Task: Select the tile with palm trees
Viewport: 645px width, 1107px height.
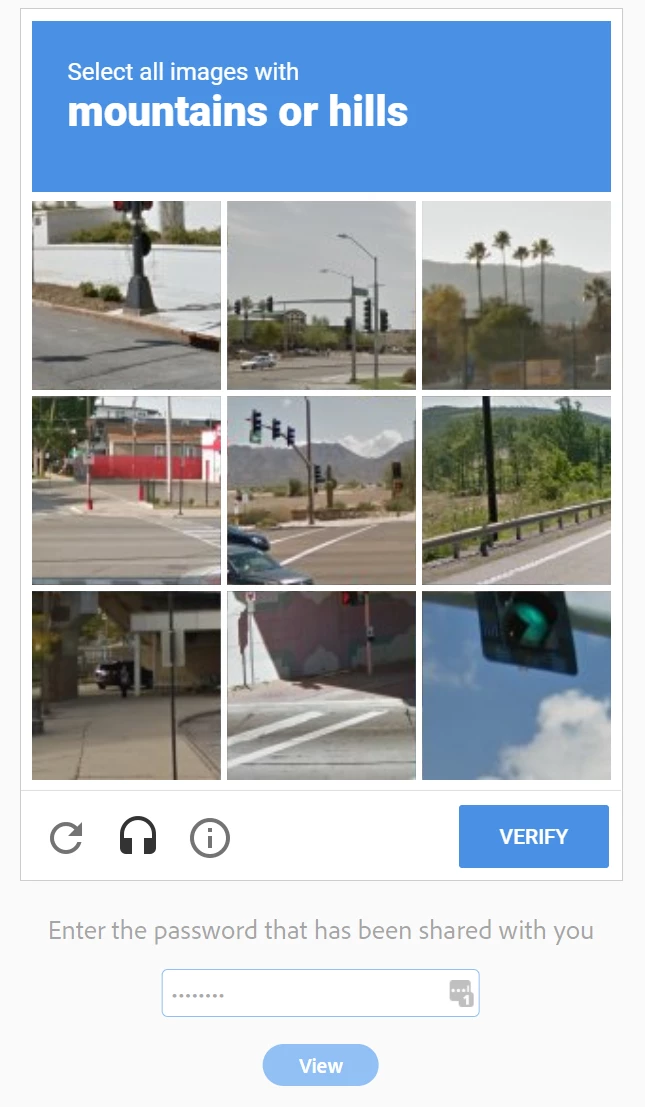Action: click(x=516, y=295)
